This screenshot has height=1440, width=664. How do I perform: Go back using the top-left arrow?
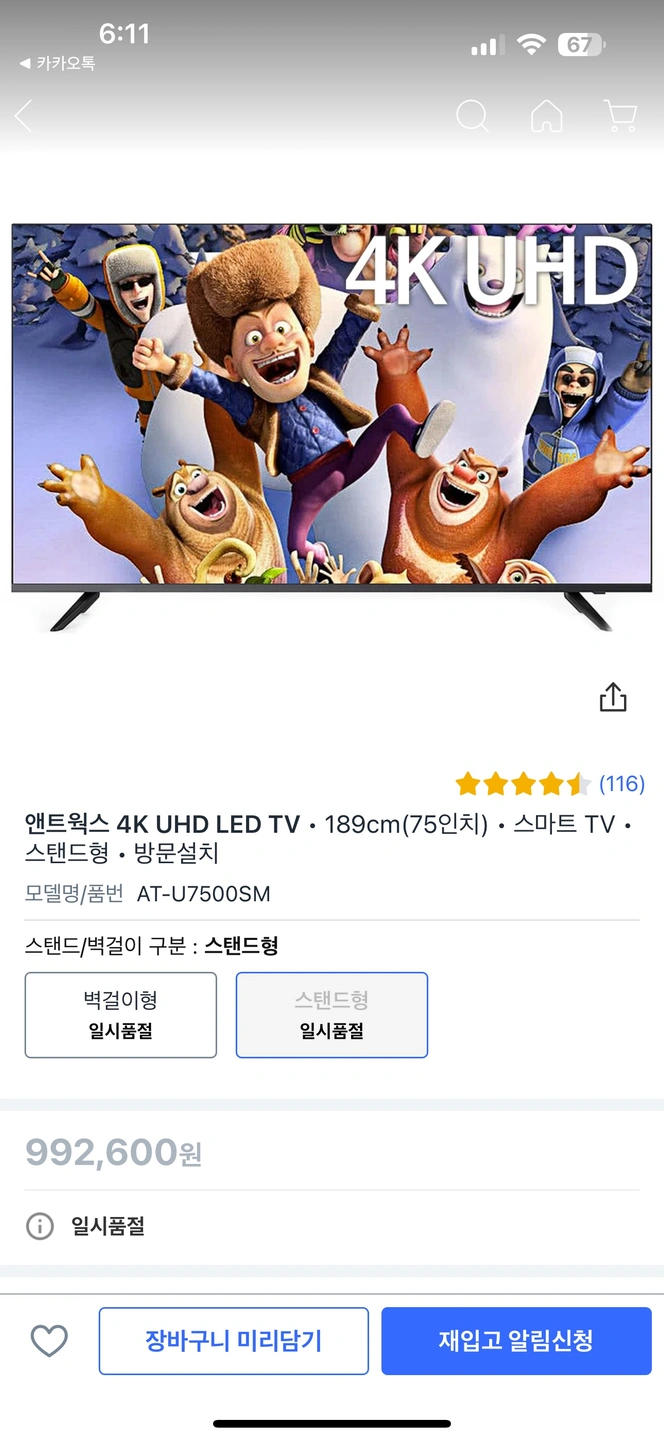pos(24,117)
